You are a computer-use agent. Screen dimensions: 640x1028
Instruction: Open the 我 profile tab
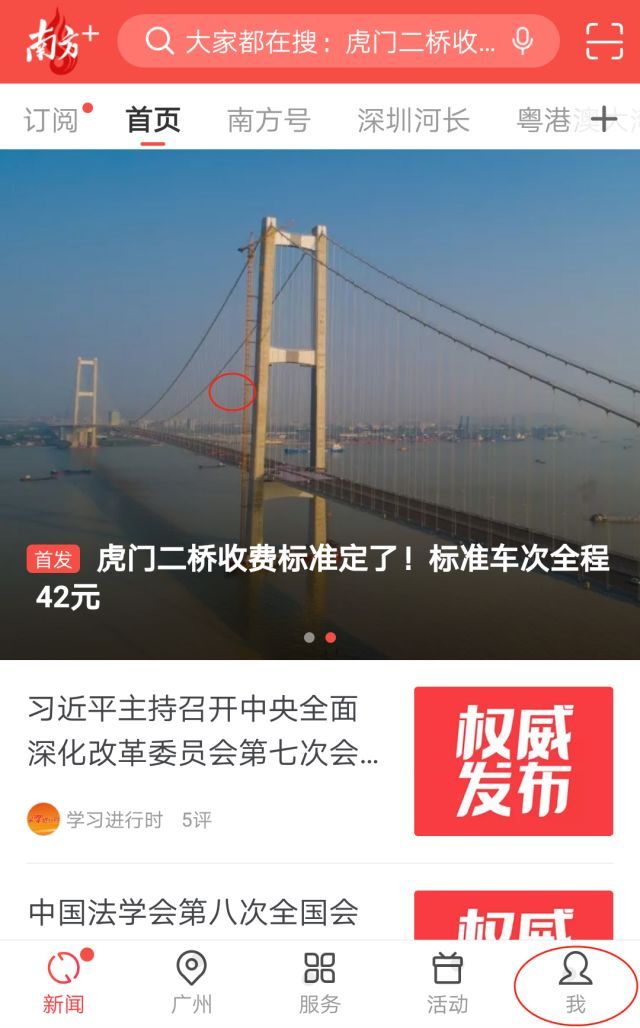click(x=575, y=982)
